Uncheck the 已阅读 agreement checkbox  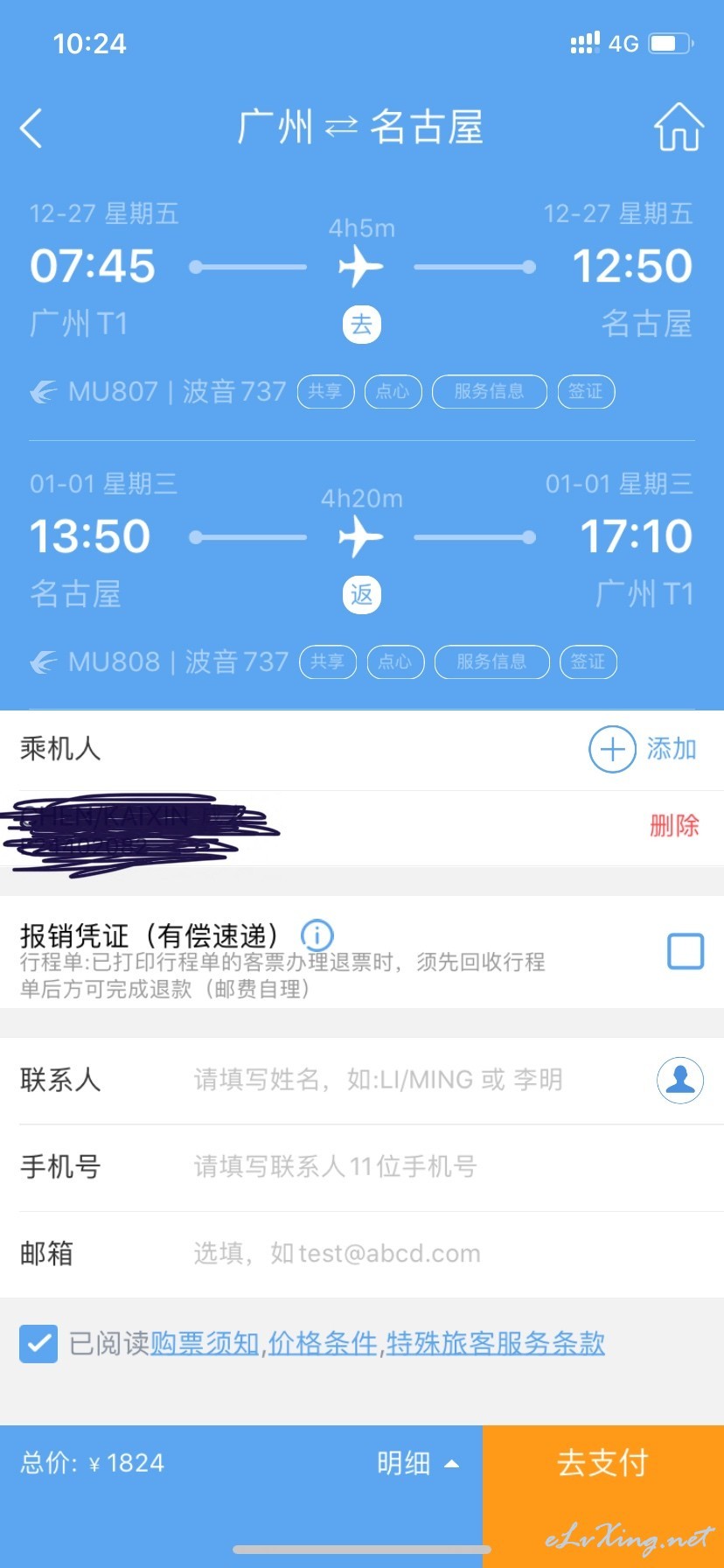(x=38, y=1343)
